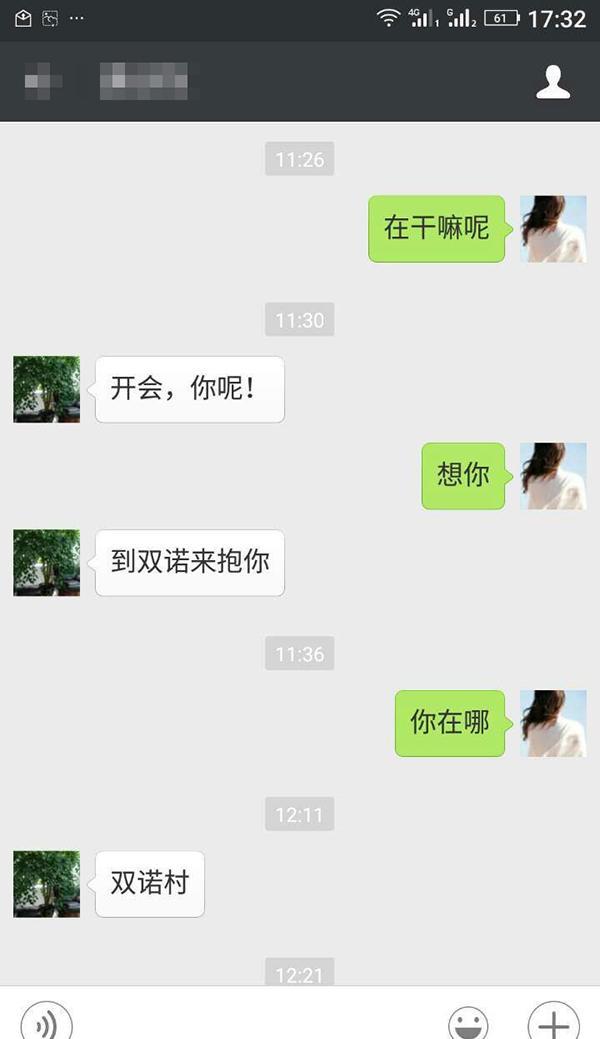Open the contact profile icon in header
The image size is (600, 1039).
(x=553, y=82)
